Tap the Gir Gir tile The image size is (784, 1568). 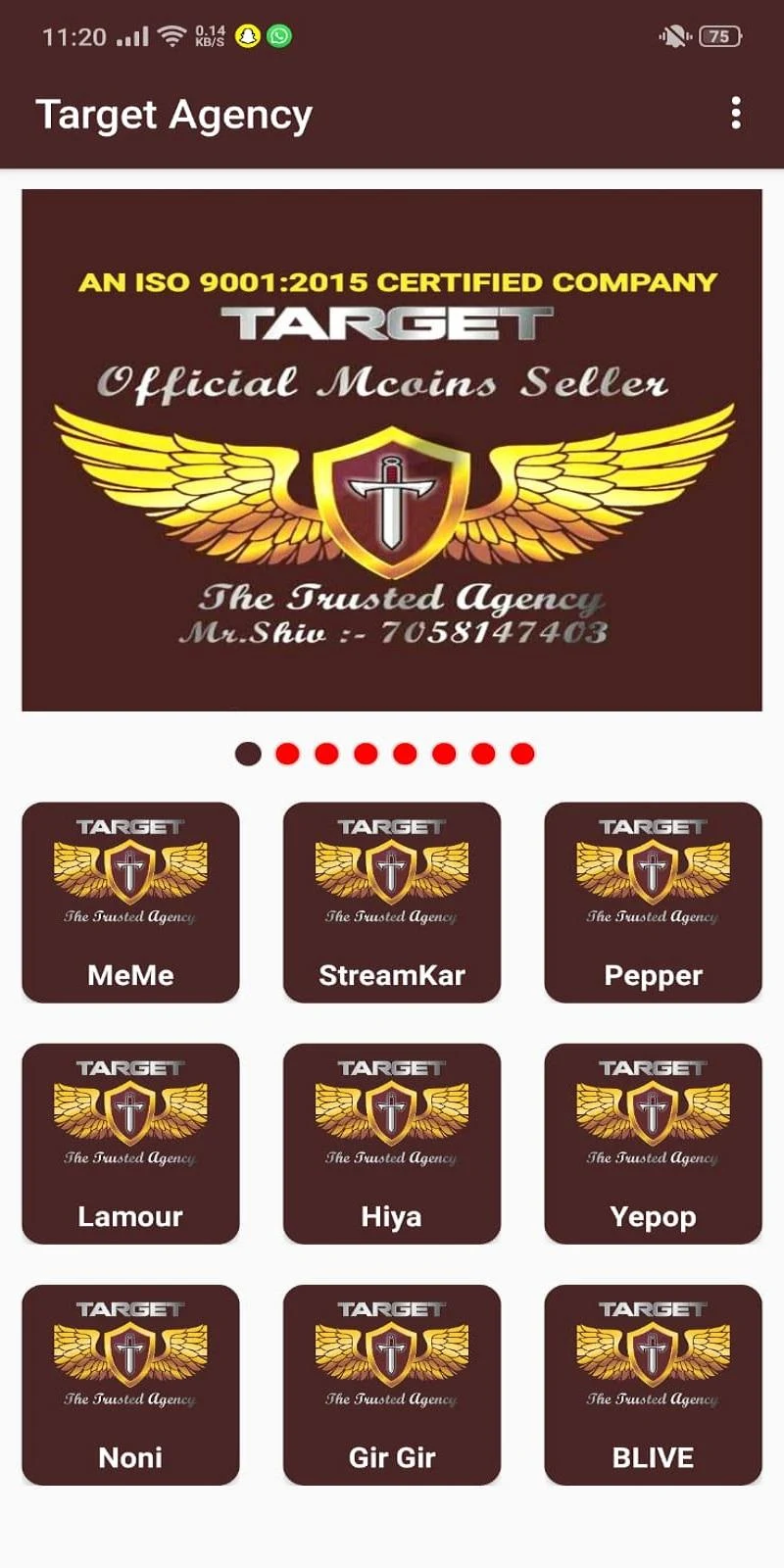[392, 1385]
